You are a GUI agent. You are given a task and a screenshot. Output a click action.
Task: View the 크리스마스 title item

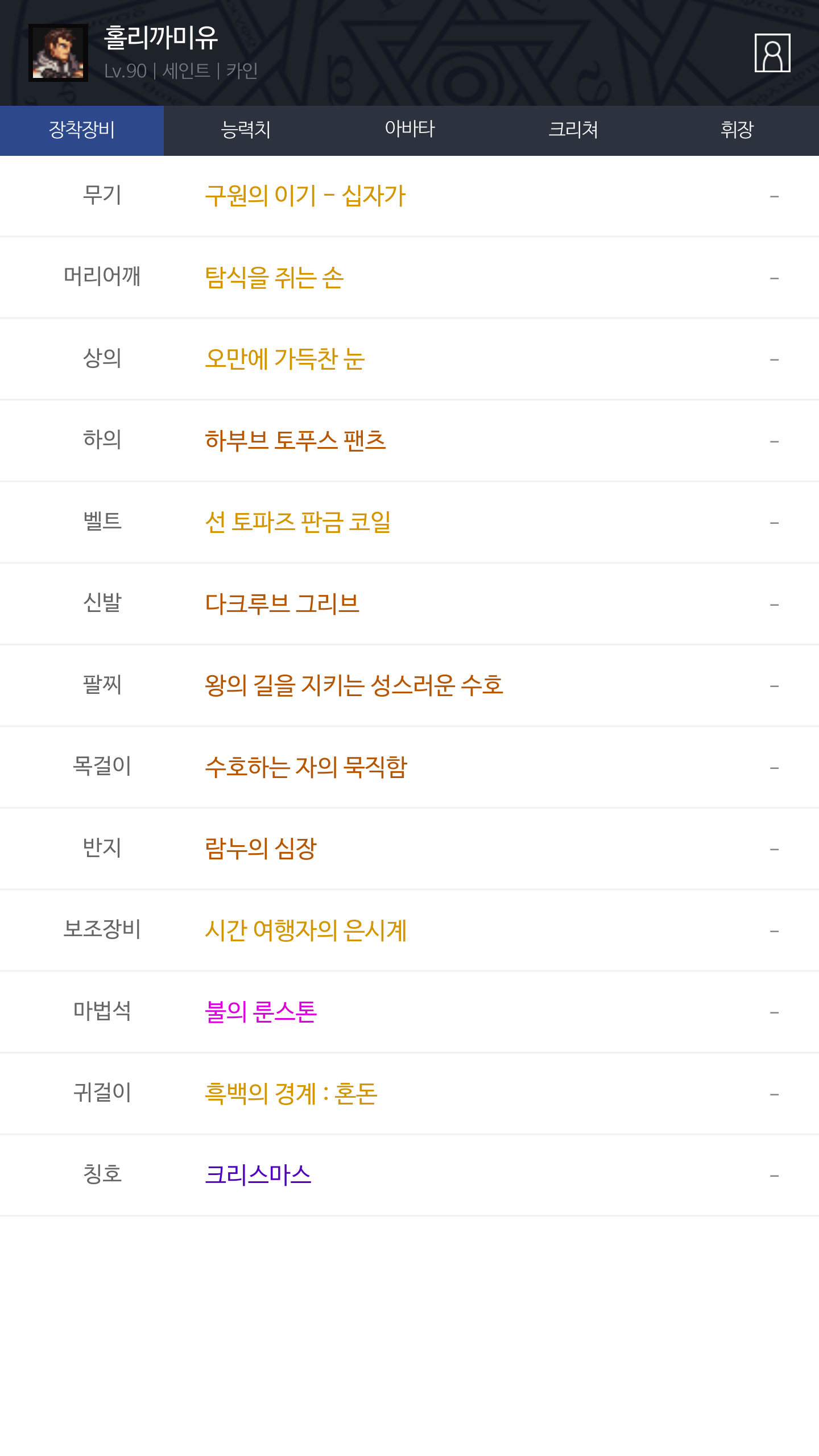[x=258, y=1175]
